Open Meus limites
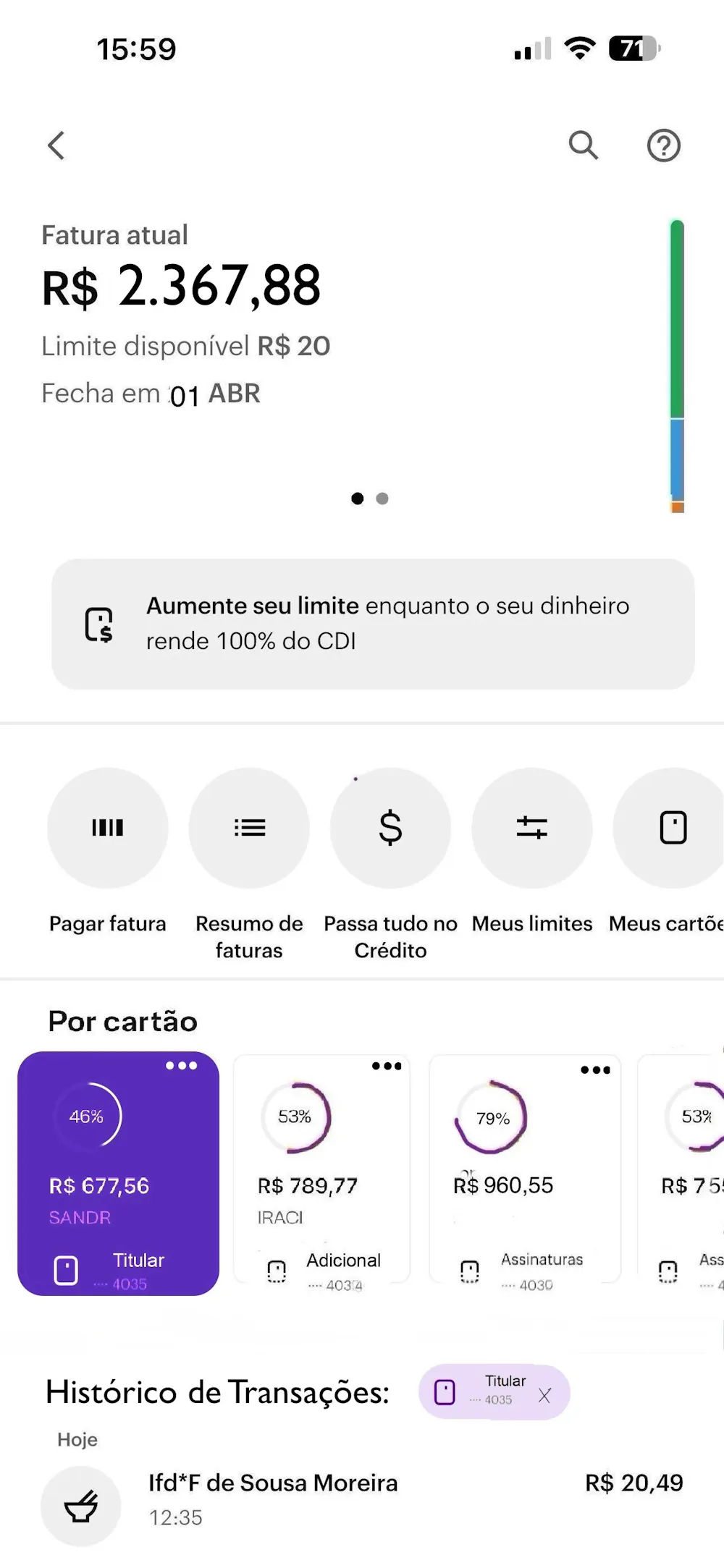 [x=532, y=828]
